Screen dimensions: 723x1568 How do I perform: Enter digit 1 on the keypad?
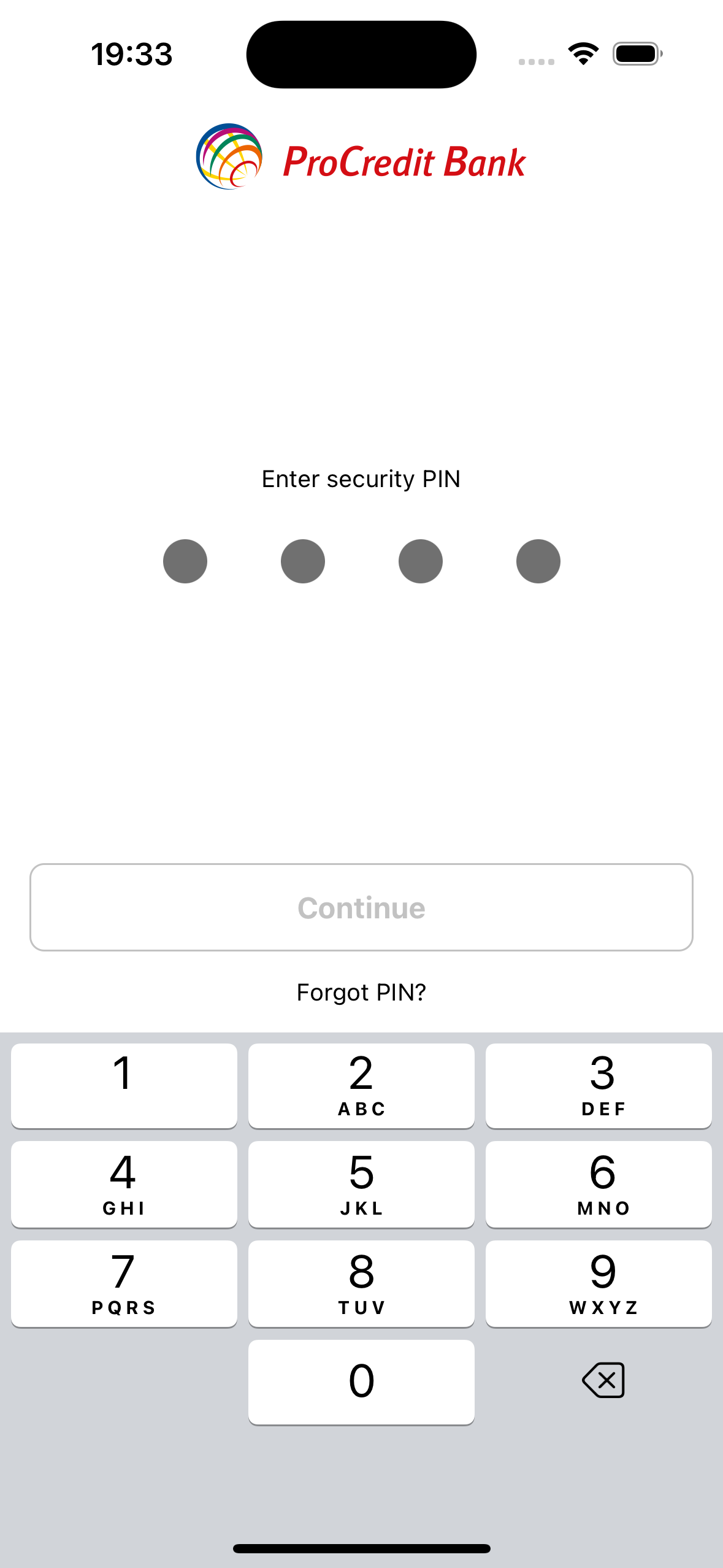pos(124,1085)
